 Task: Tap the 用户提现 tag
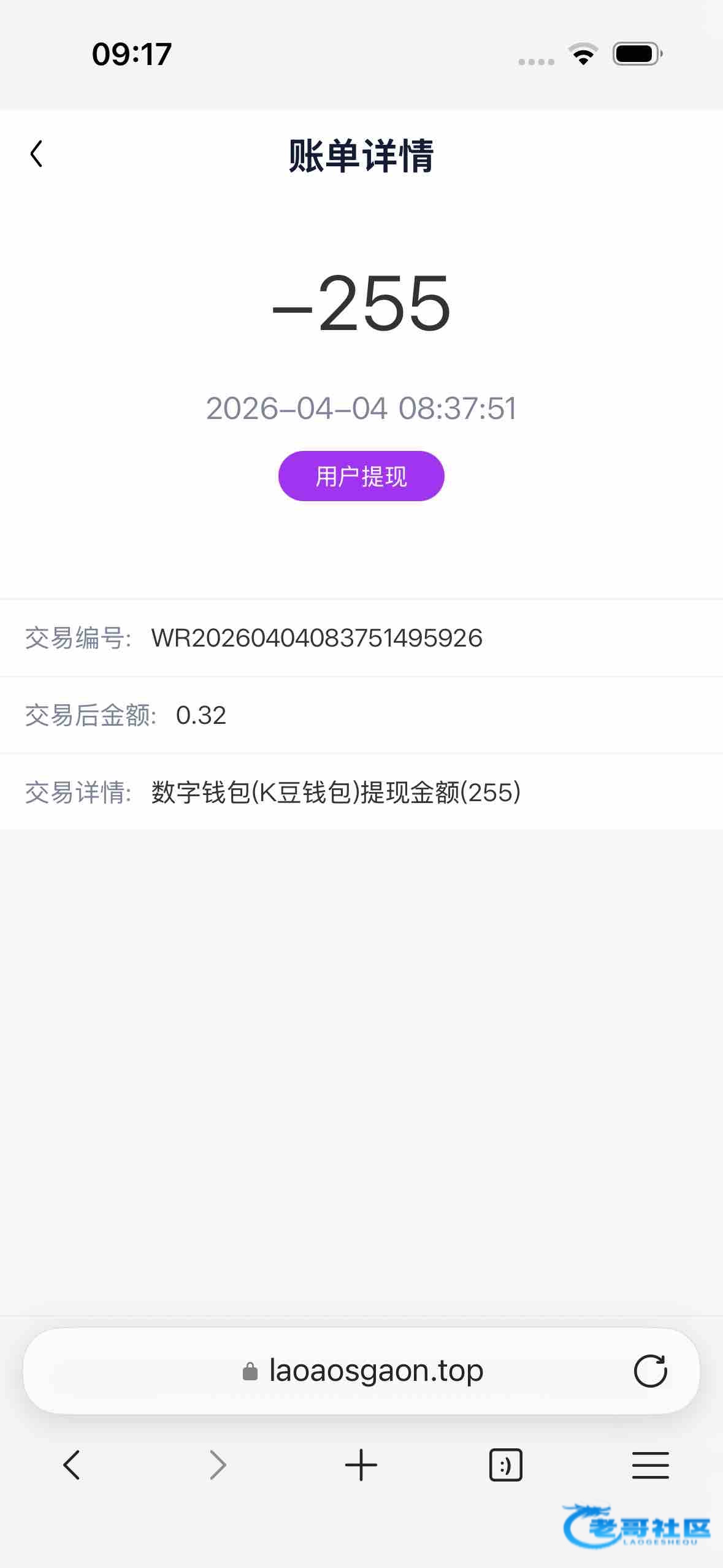coord(361,476)
